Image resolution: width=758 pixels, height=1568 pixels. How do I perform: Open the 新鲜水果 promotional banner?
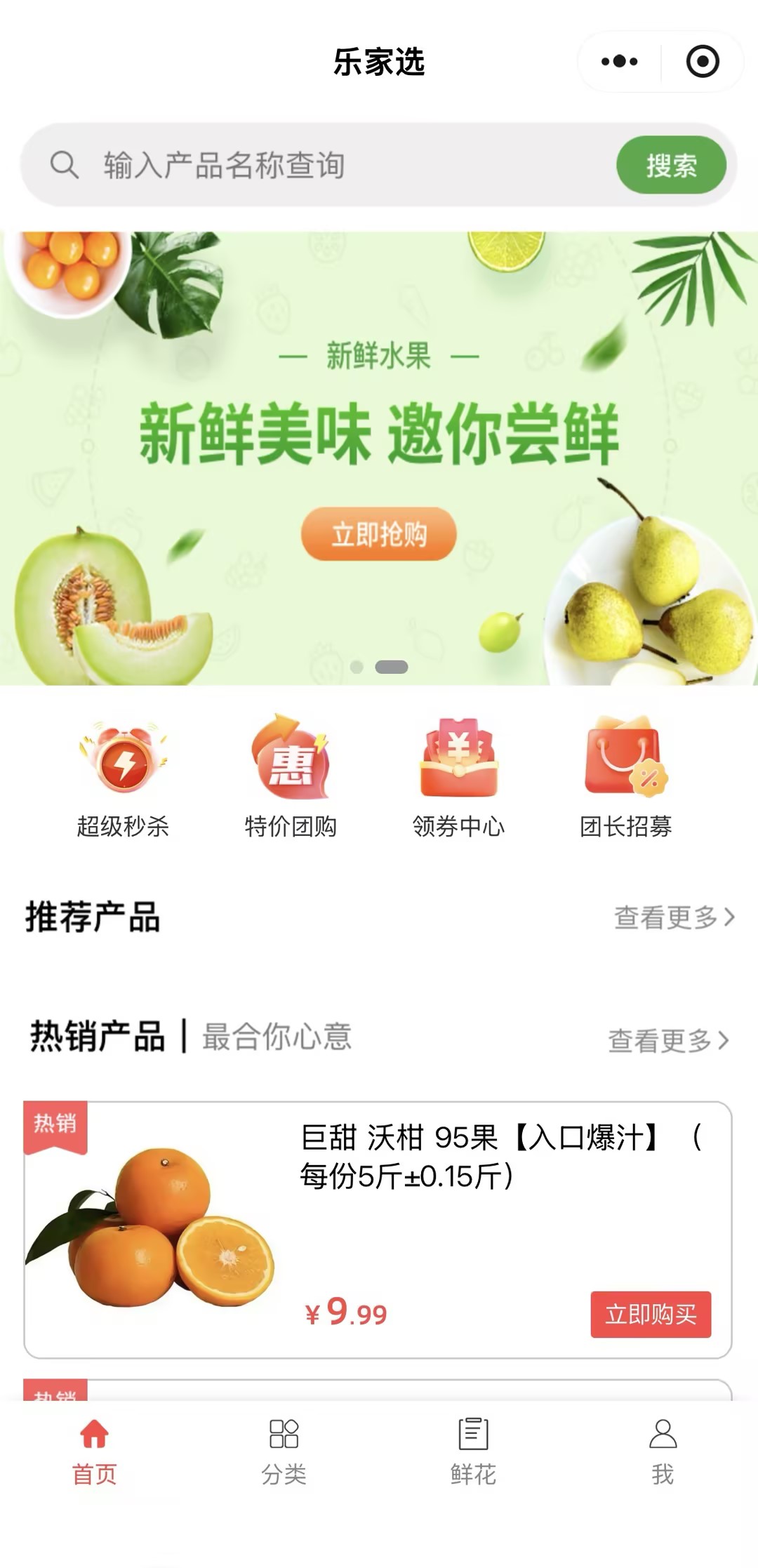click(x=379, y=456)
